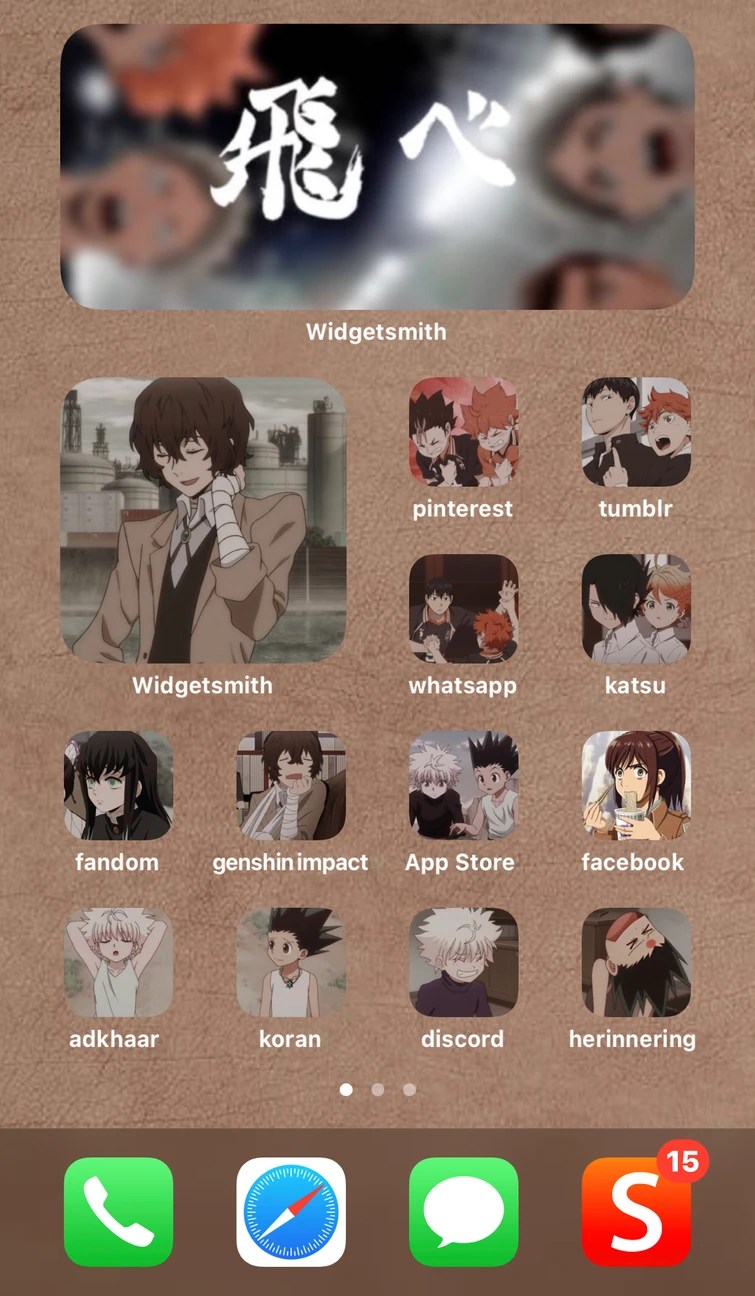Open the Phone app in the dock
Screen dimensions: 755x1296
pyautogui.click(x=118, y=1212)
